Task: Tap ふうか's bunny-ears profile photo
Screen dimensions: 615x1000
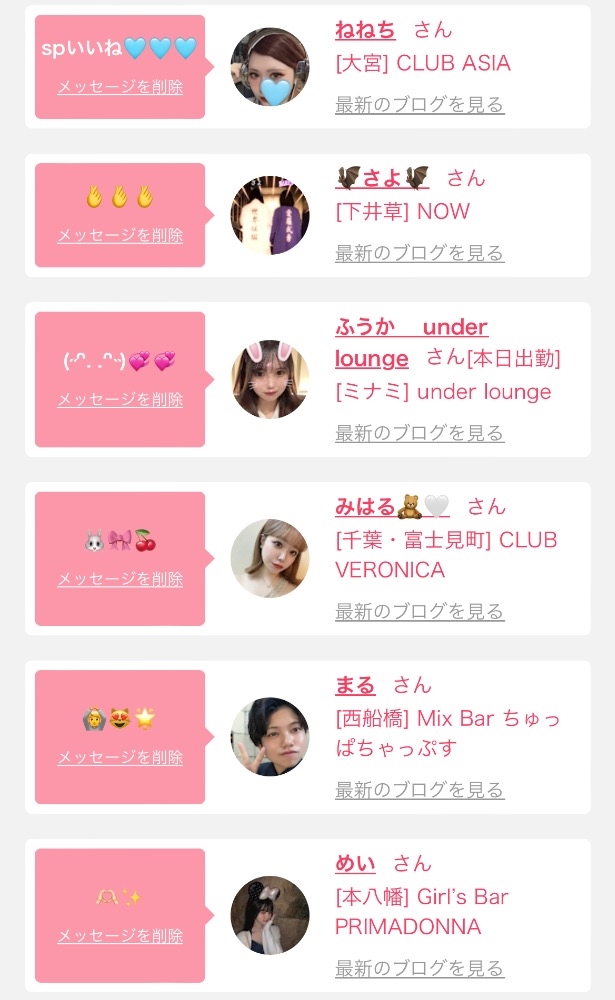Action: click(x=270, y=379)
